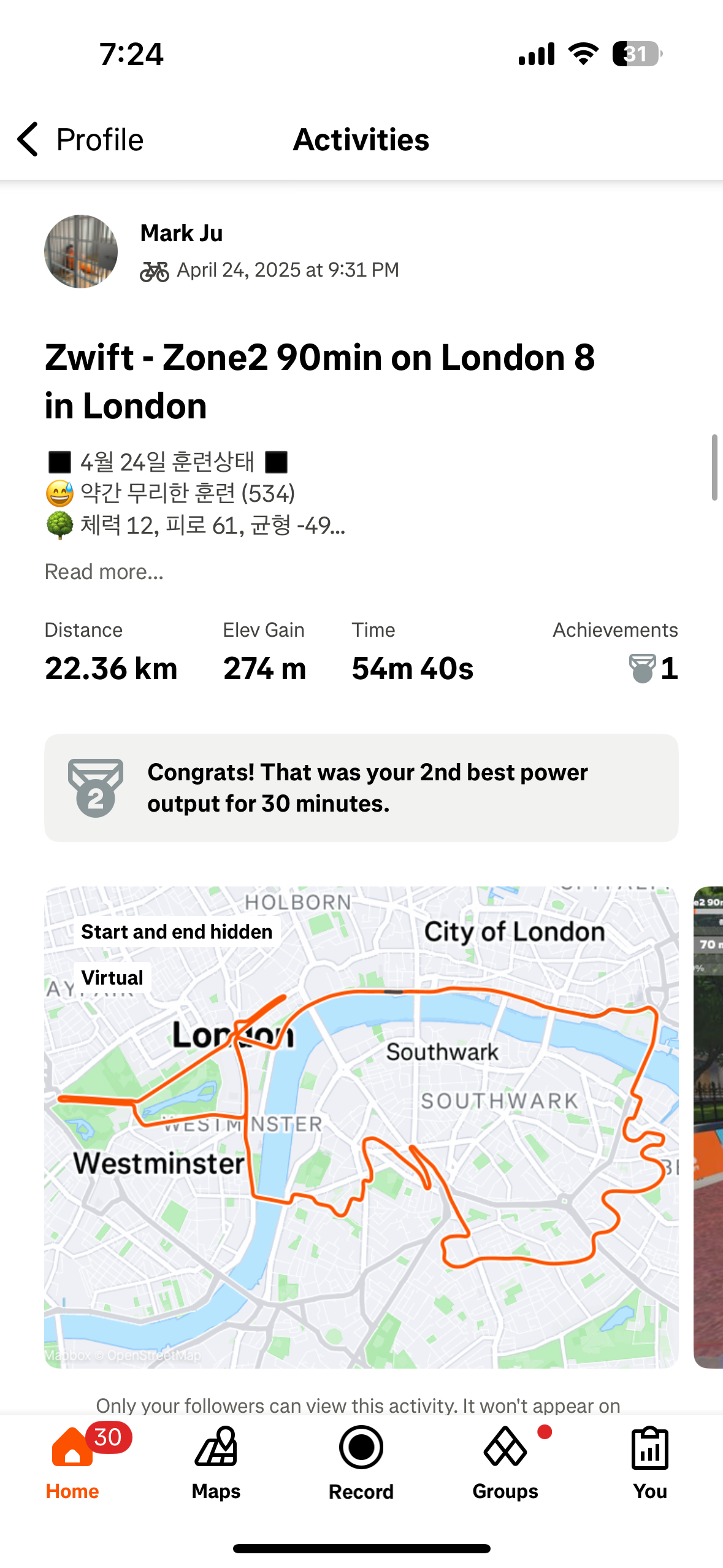This screenshot has width=723, height=1568.
Task: Go back to Profile
Action: click(x=80, y=139)
